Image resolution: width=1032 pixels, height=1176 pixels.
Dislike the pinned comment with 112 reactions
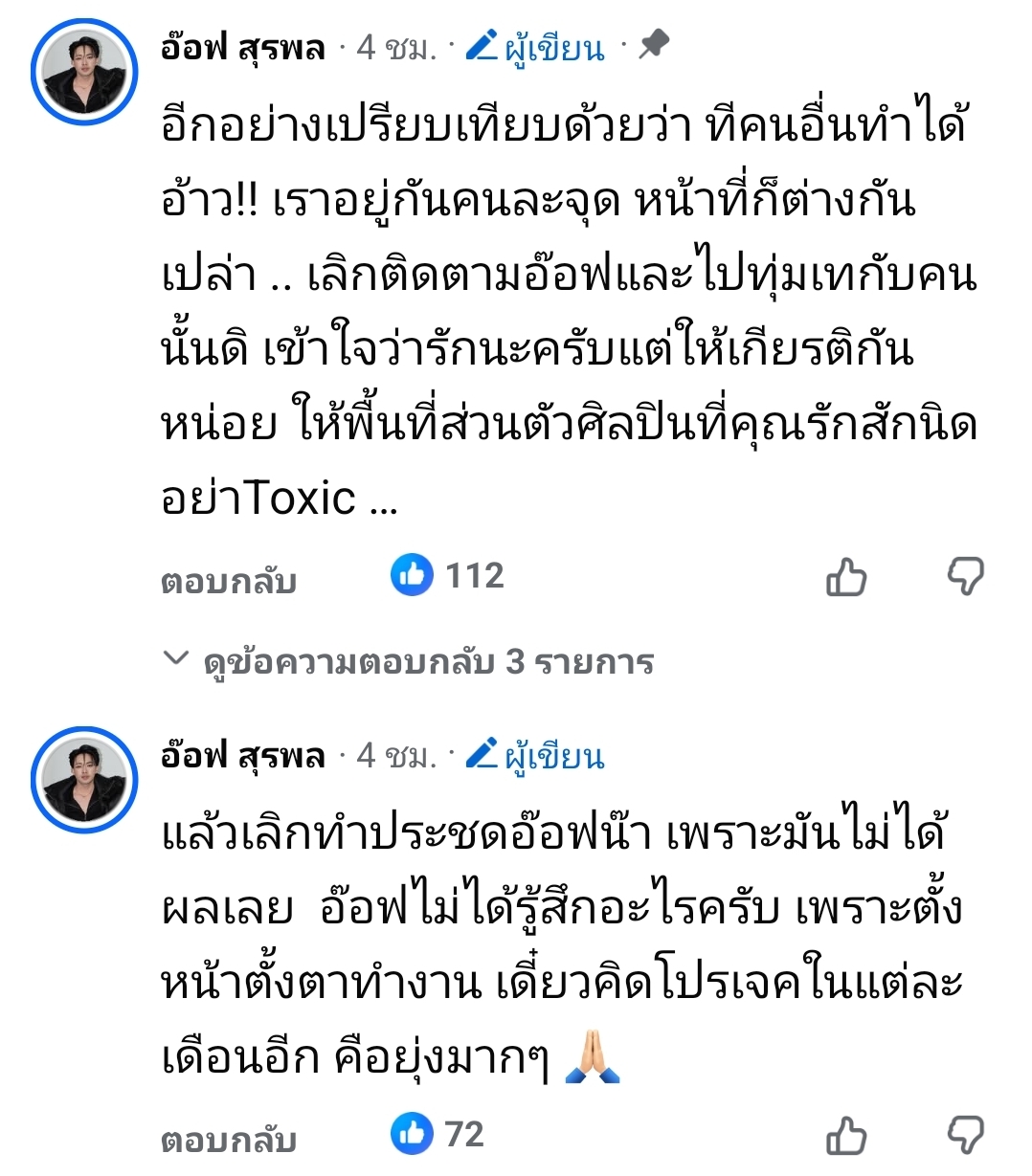[x=965, y=578]
